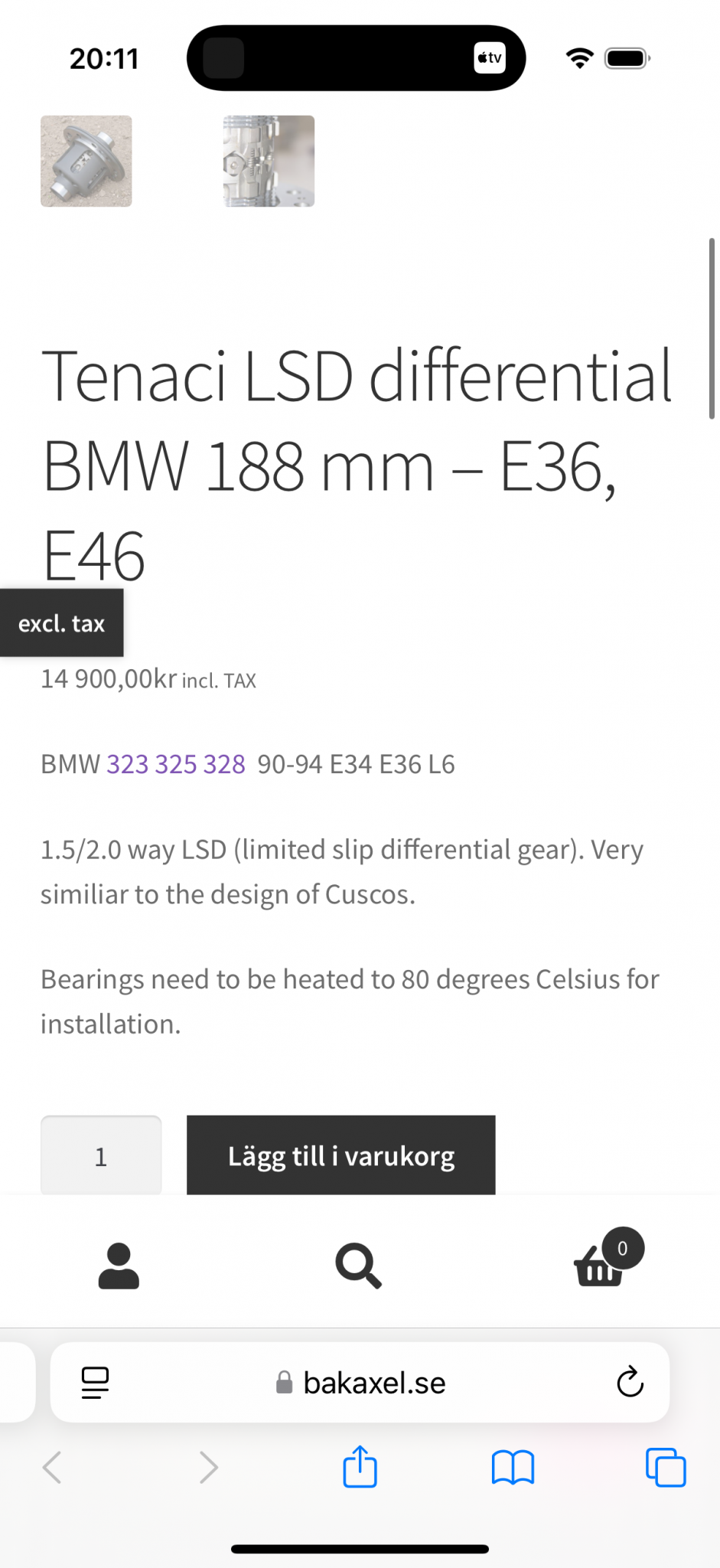Tap the quantity field showing 1
720x1568 pixels.
coord(101,1155)
